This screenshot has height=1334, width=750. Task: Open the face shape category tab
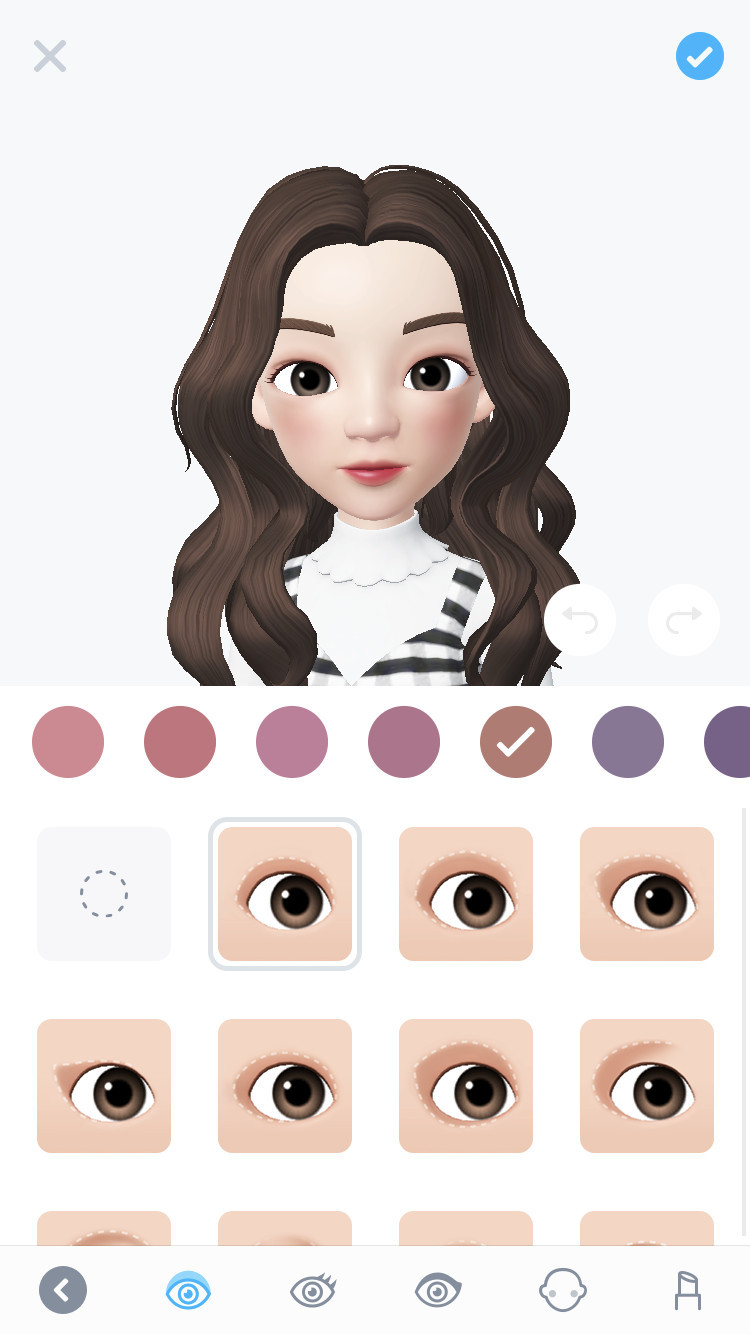tap(562, 1290)
